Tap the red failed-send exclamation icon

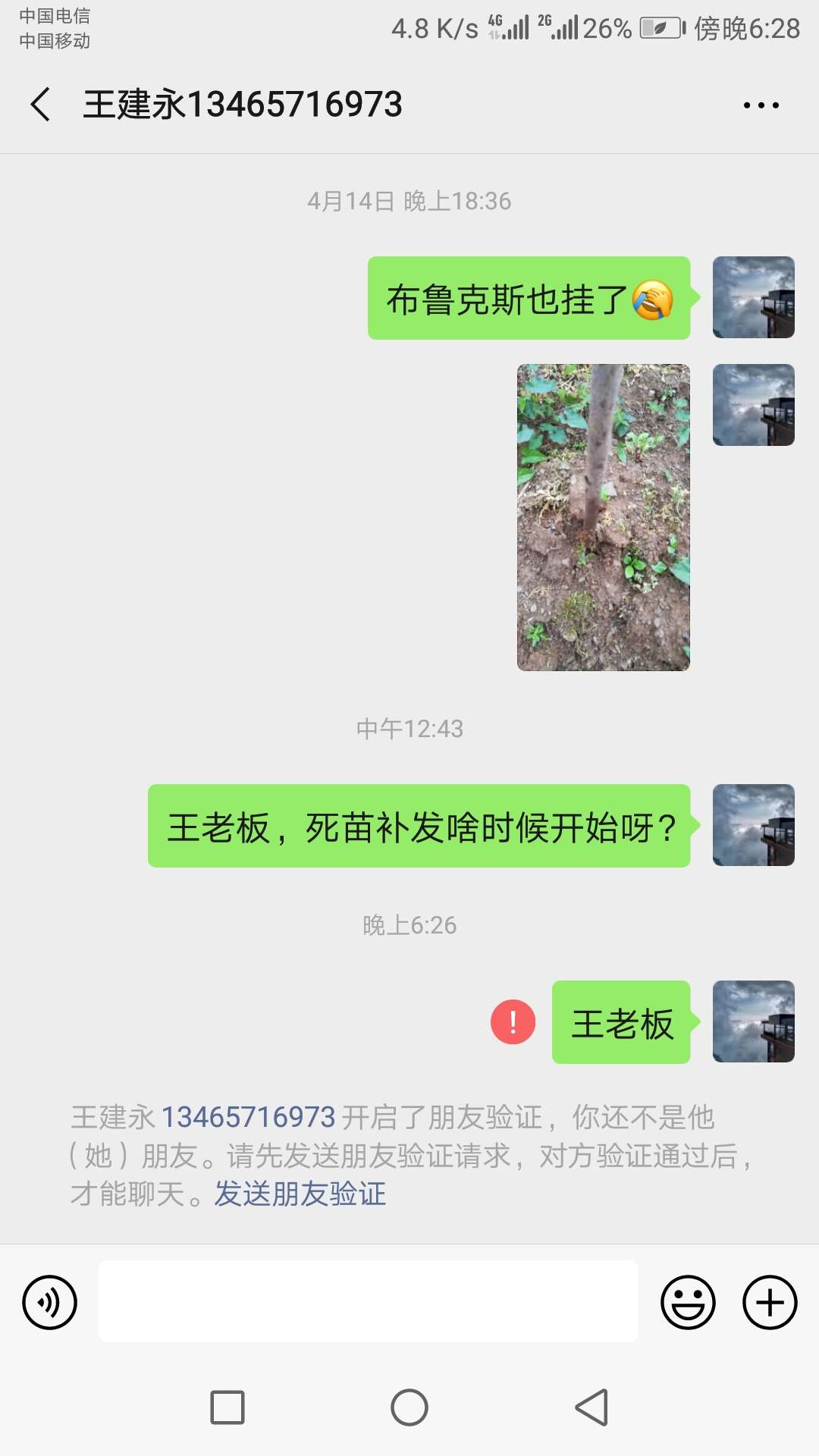click(513, 1022)
